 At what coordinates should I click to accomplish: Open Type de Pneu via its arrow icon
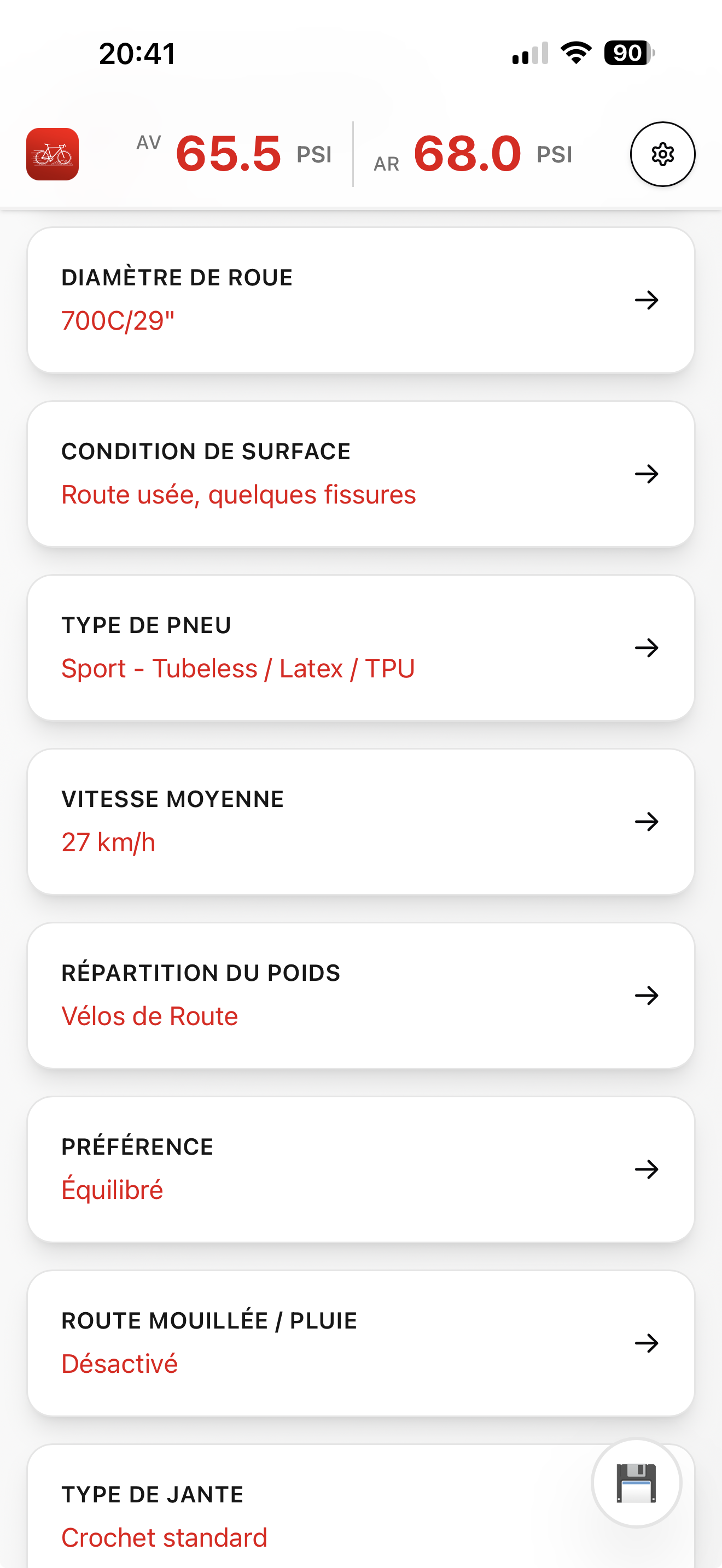pos(648,648)
